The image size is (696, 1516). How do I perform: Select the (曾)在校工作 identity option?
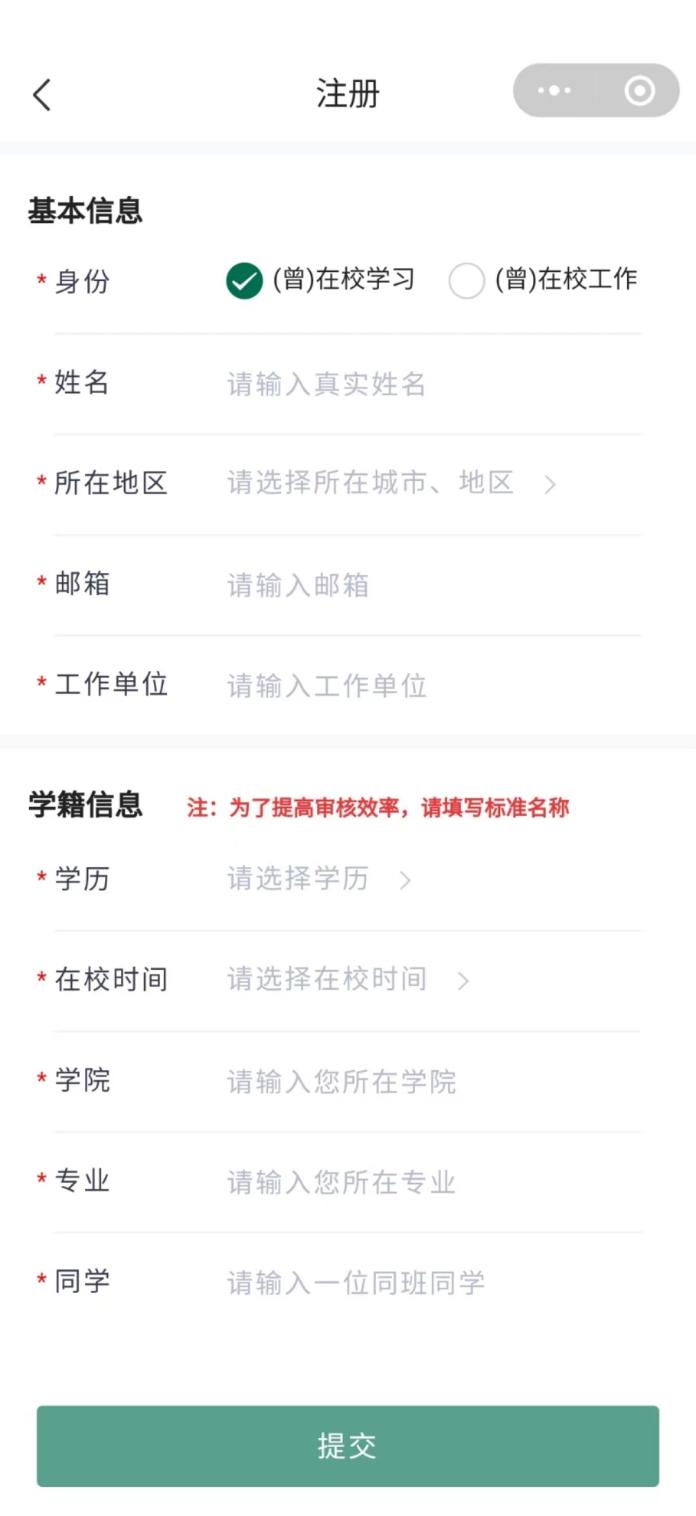467,281
